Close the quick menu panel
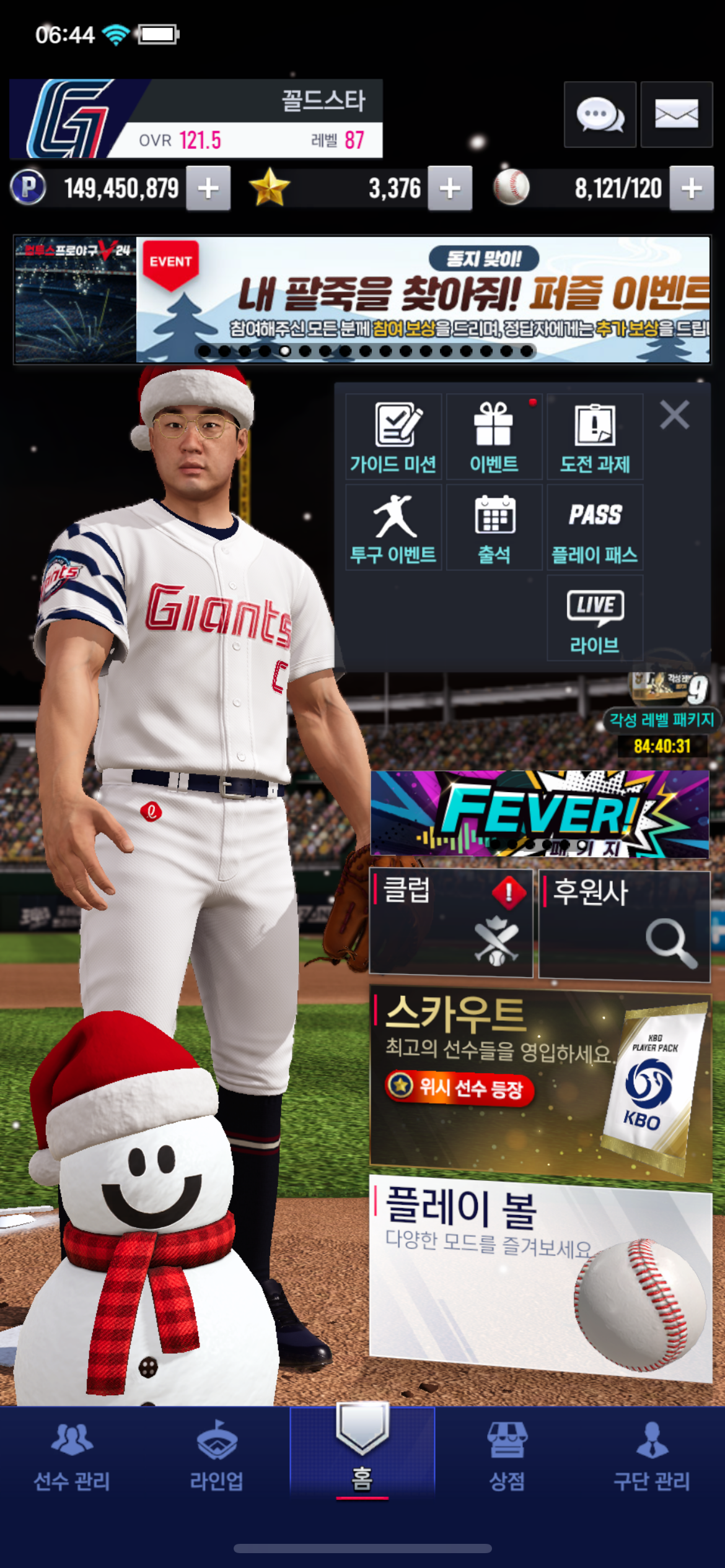The height and width of the screenshot is (1568, 725). (x=674, y=414)
